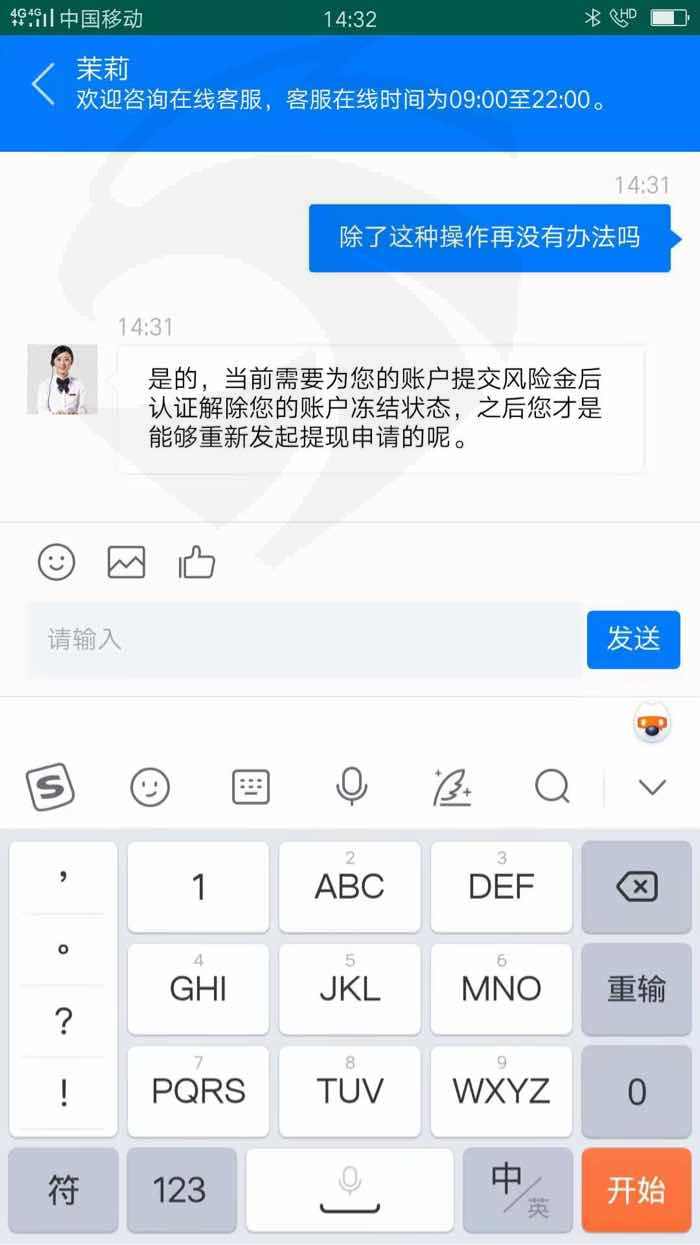Toggle 中/英 language key
The height and width of the screenshot is (1245, 700).
pyautogui.click(x=518, y=1190)
